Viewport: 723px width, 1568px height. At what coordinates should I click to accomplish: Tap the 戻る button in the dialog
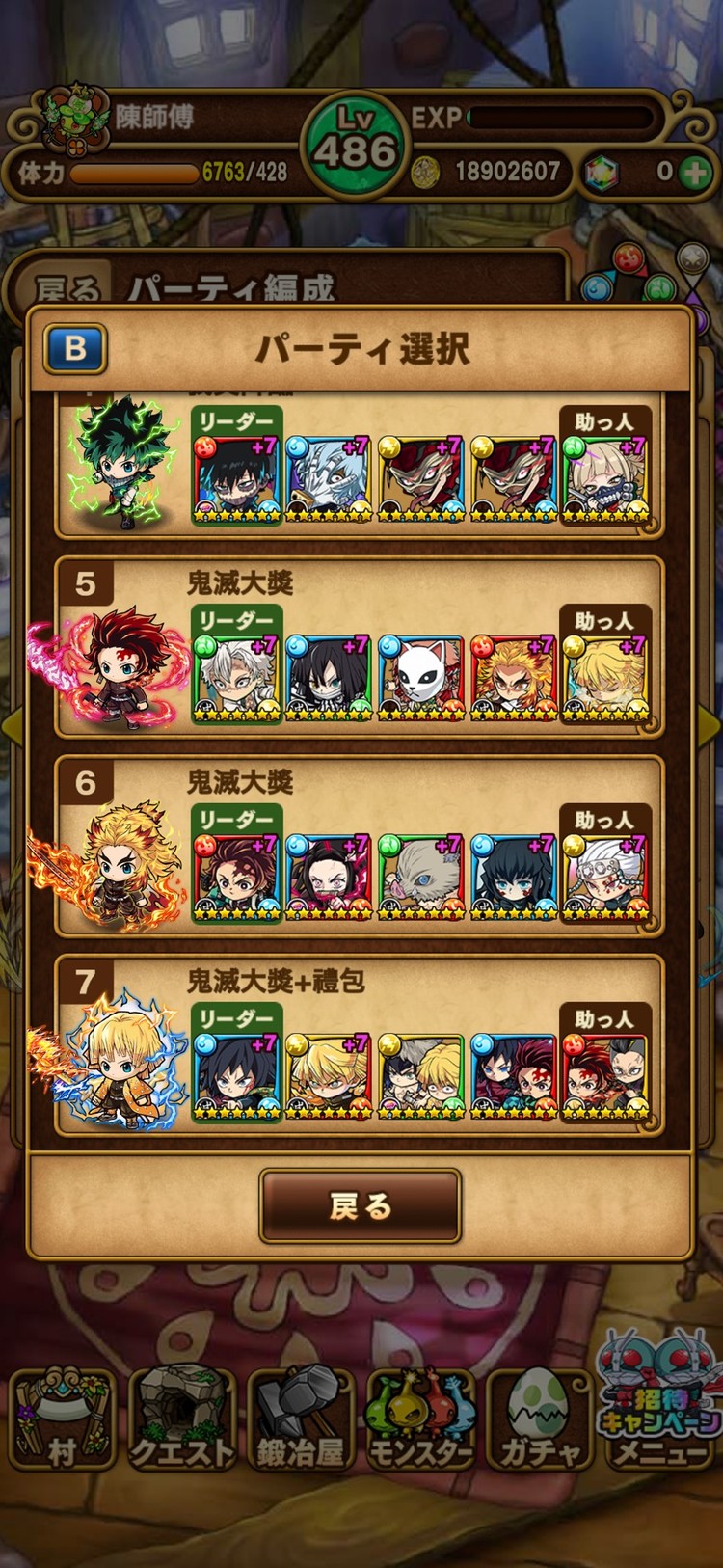click(x=360, y=1205)
